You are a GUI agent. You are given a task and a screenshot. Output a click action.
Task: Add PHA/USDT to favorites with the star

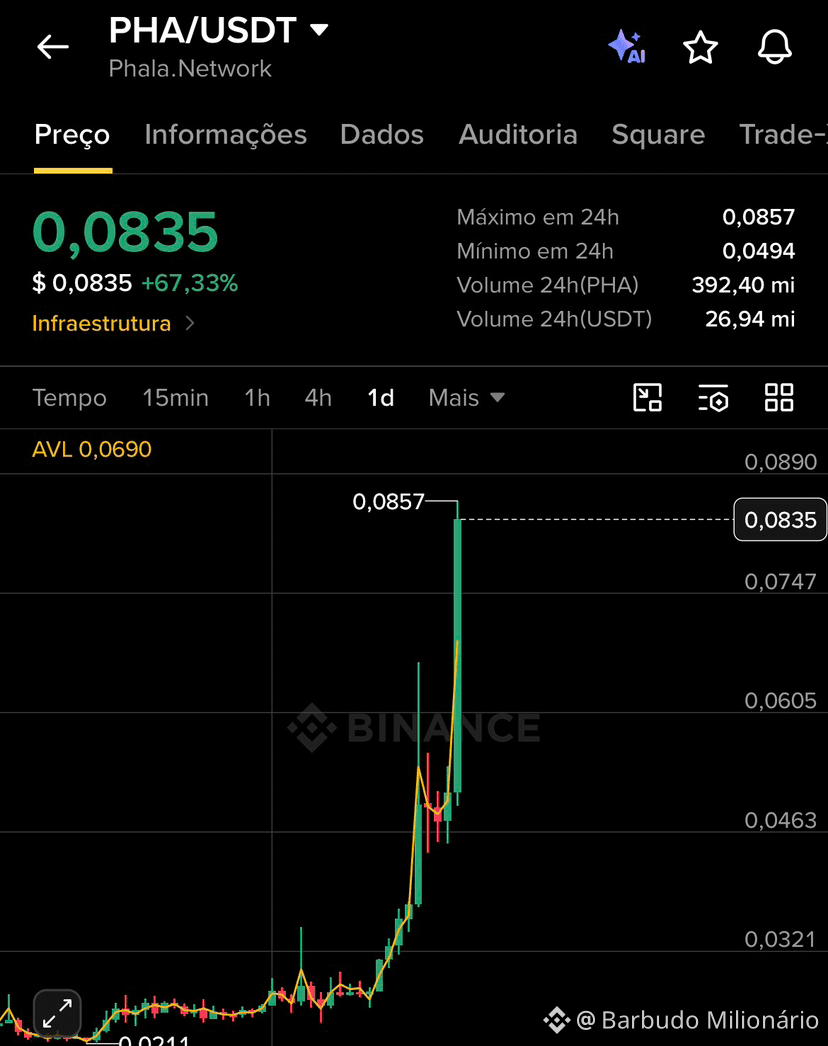coord(701,47)
